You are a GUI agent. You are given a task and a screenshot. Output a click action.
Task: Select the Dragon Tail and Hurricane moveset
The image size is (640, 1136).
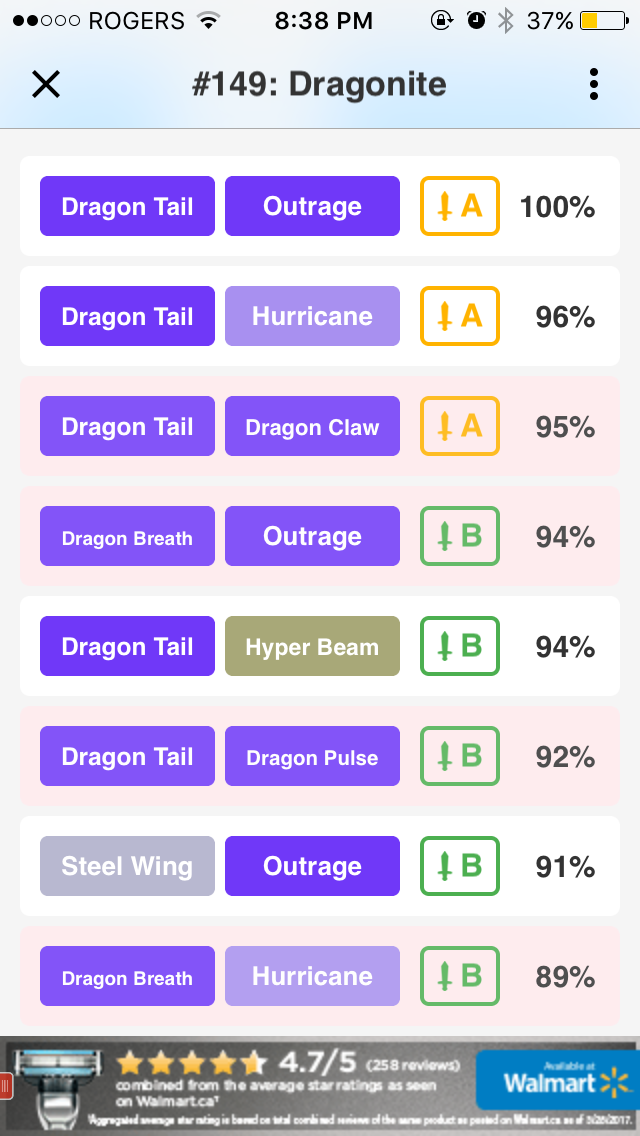(320, 316)
